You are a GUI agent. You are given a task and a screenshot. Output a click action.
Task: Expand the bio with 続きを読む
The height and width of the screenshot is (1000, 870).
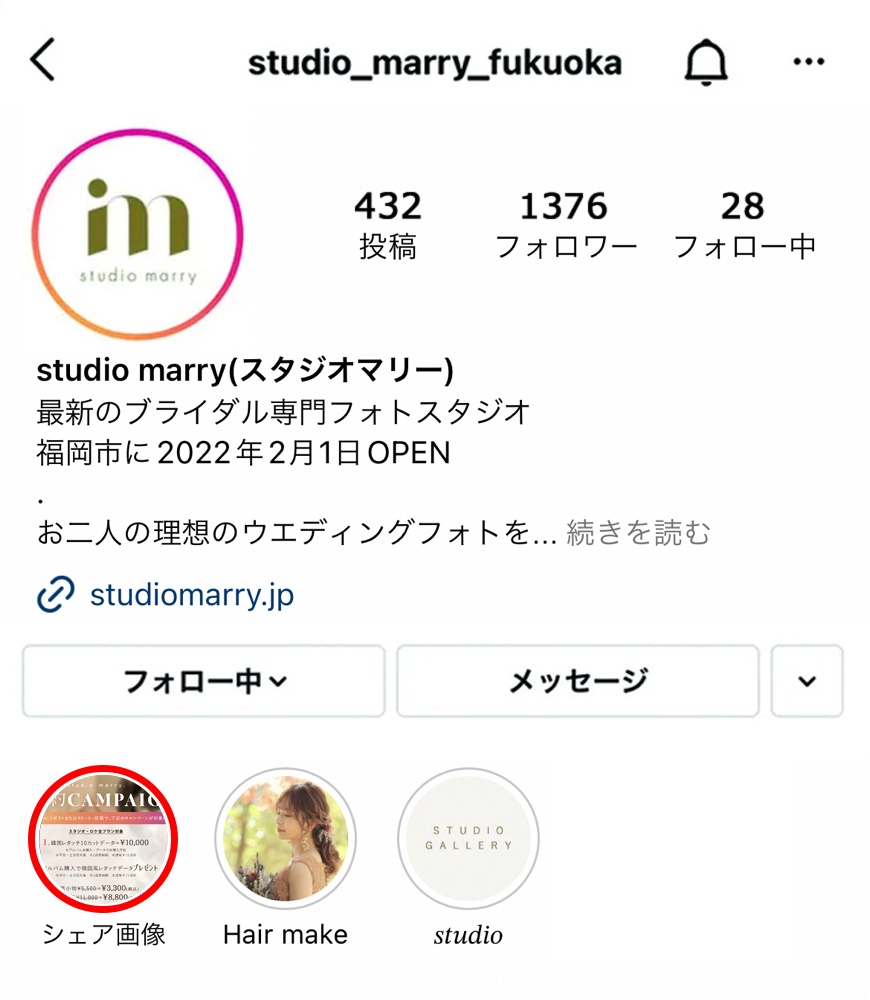tap(638, 533)
